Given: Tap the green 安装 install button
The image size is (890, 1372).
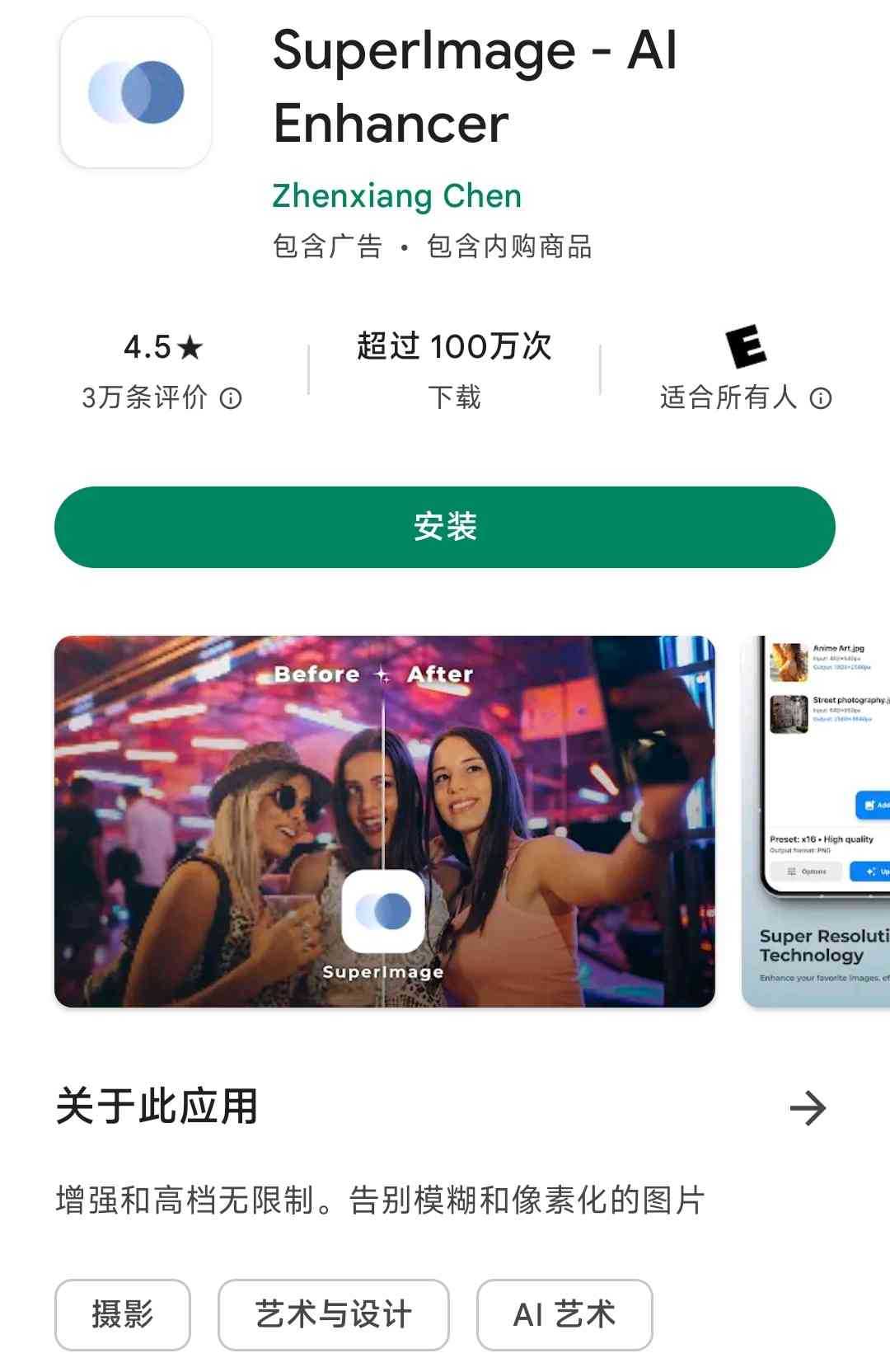Looking at the screenshot, I should 445,527.
